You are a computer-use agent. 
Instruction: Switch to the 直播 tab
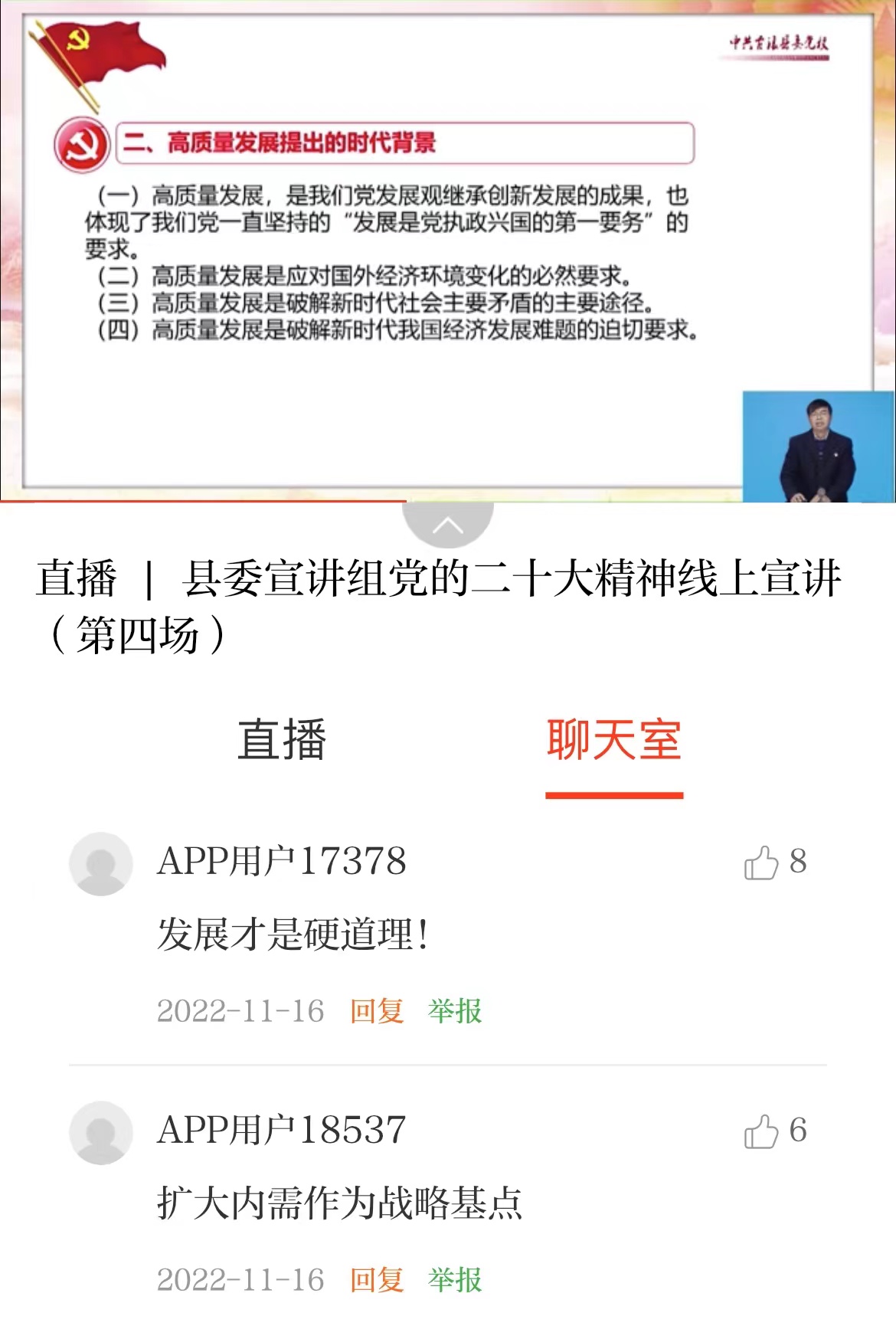tap(282, 740)
